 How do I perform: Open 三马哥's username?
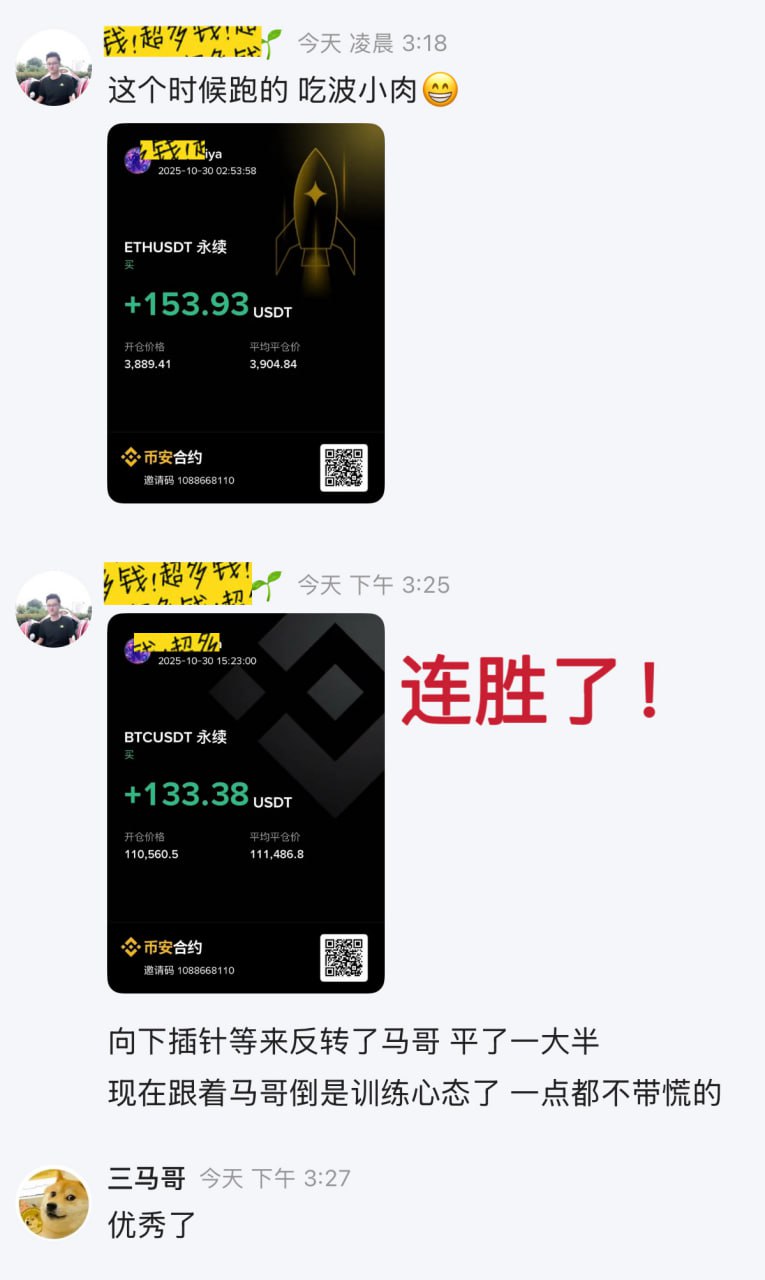[147, 1178]
